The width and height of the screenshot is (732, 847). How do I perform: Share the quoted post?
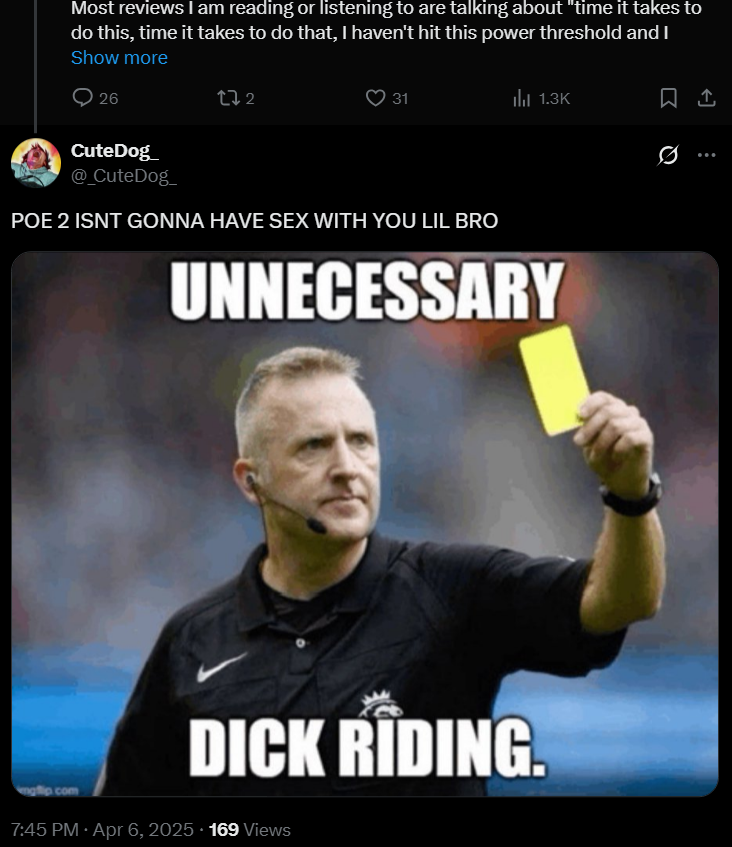(706, 98)
